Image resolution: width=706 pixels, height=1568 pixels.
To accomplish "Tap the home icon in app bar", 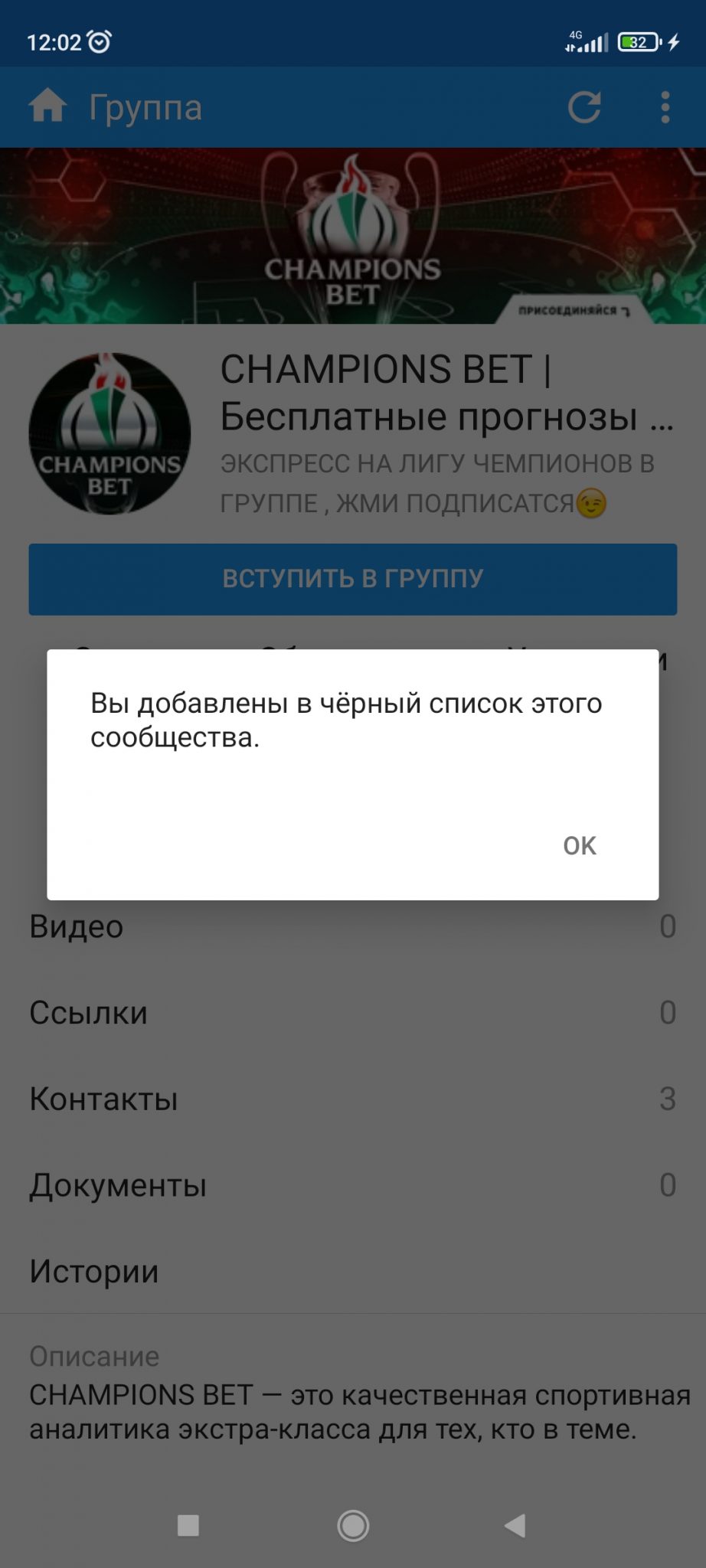I will pos(47,106).
